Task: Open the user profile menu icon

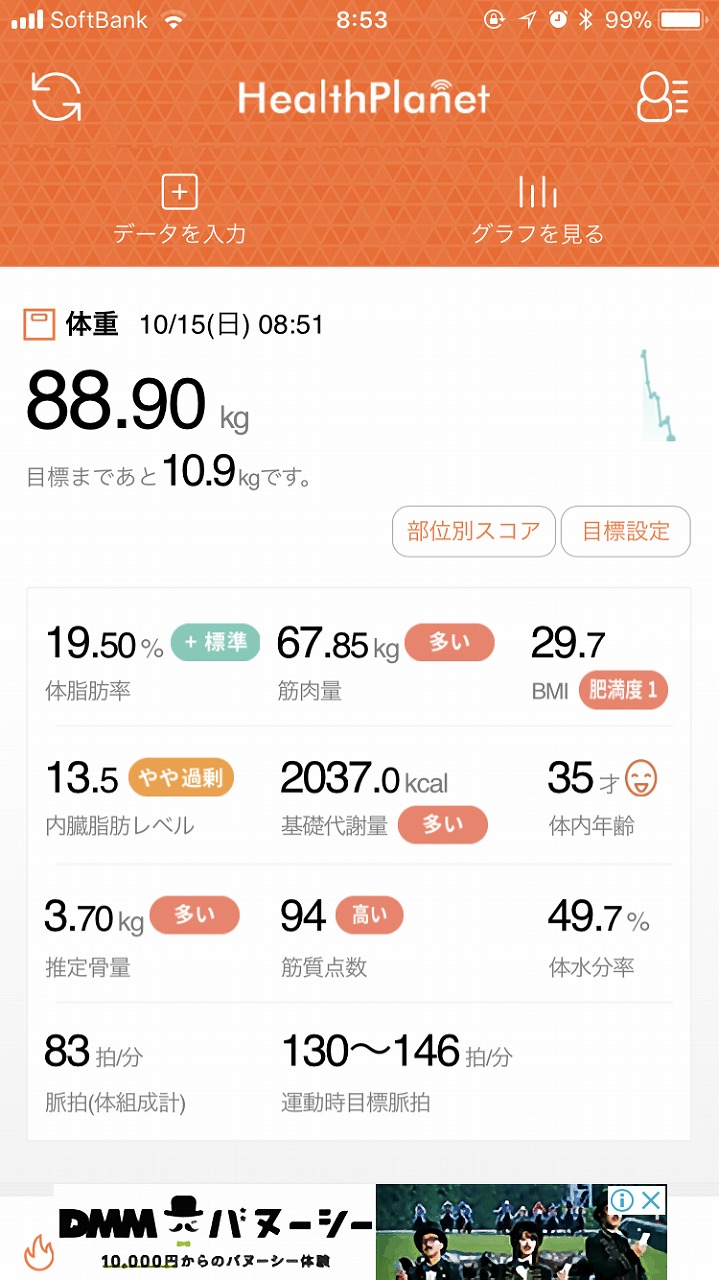Action: [662, 97]
